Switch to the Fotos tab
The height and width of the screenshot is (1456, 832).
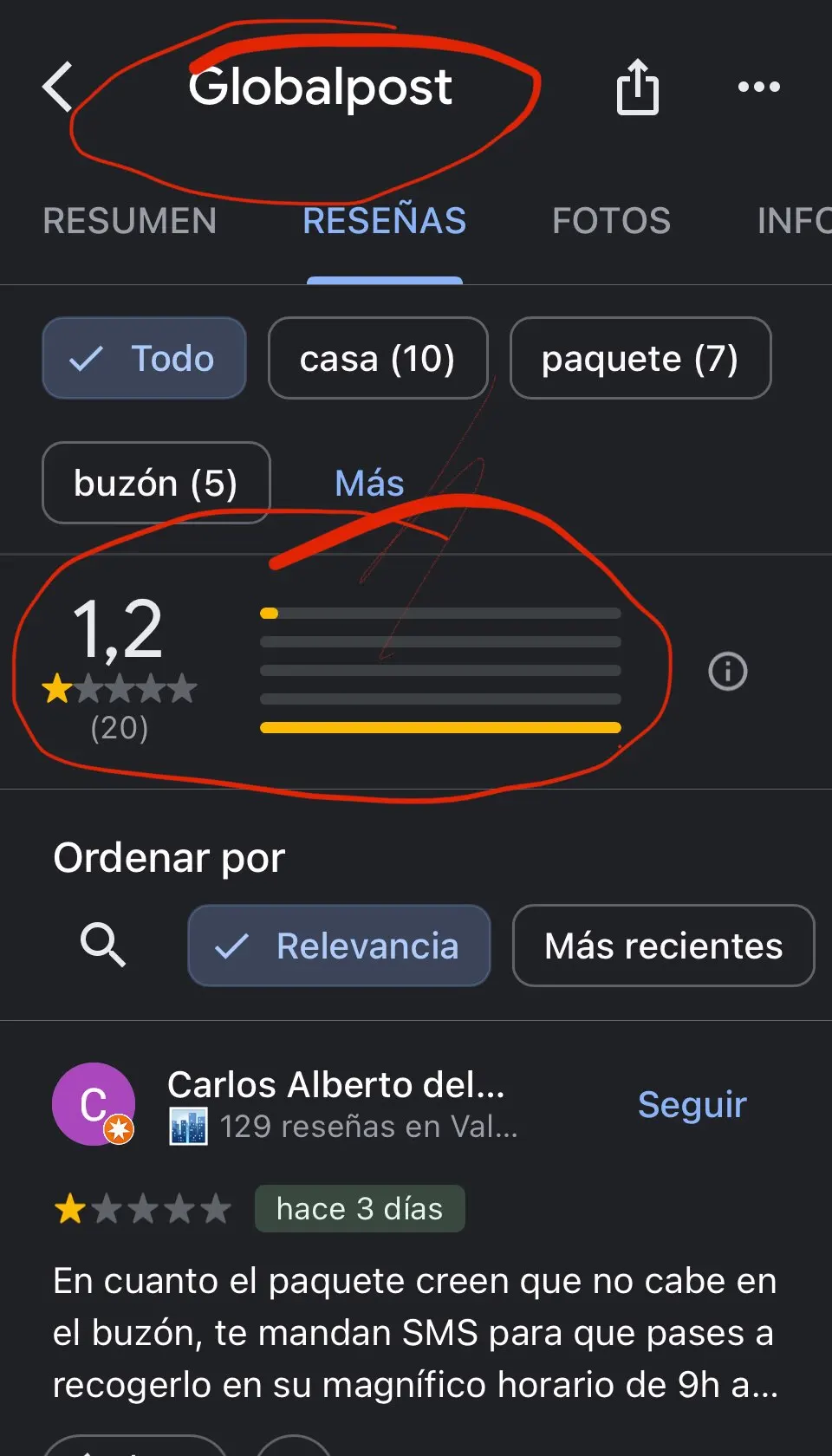click(x=611, y=221)
